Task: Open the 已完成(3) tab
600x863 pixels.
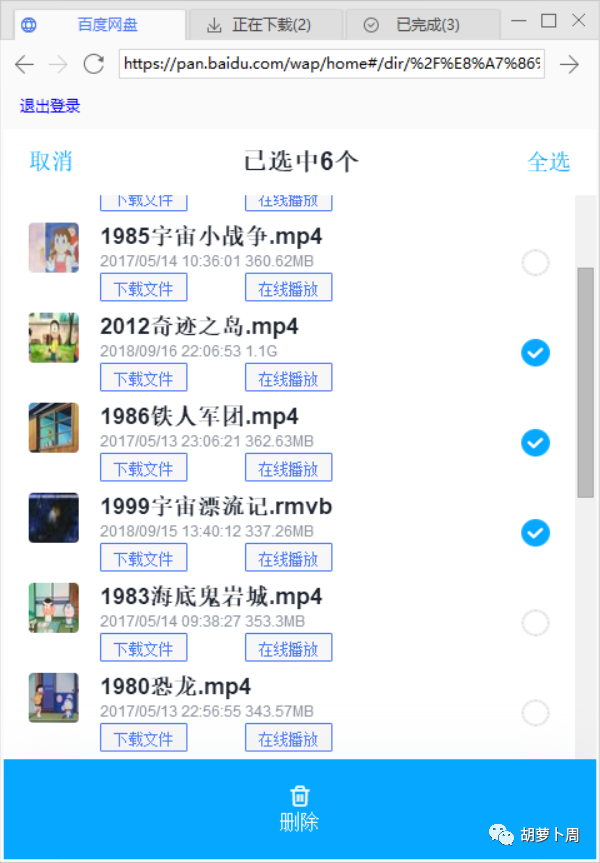Action: pyautogui.click(x=411, y=25)
